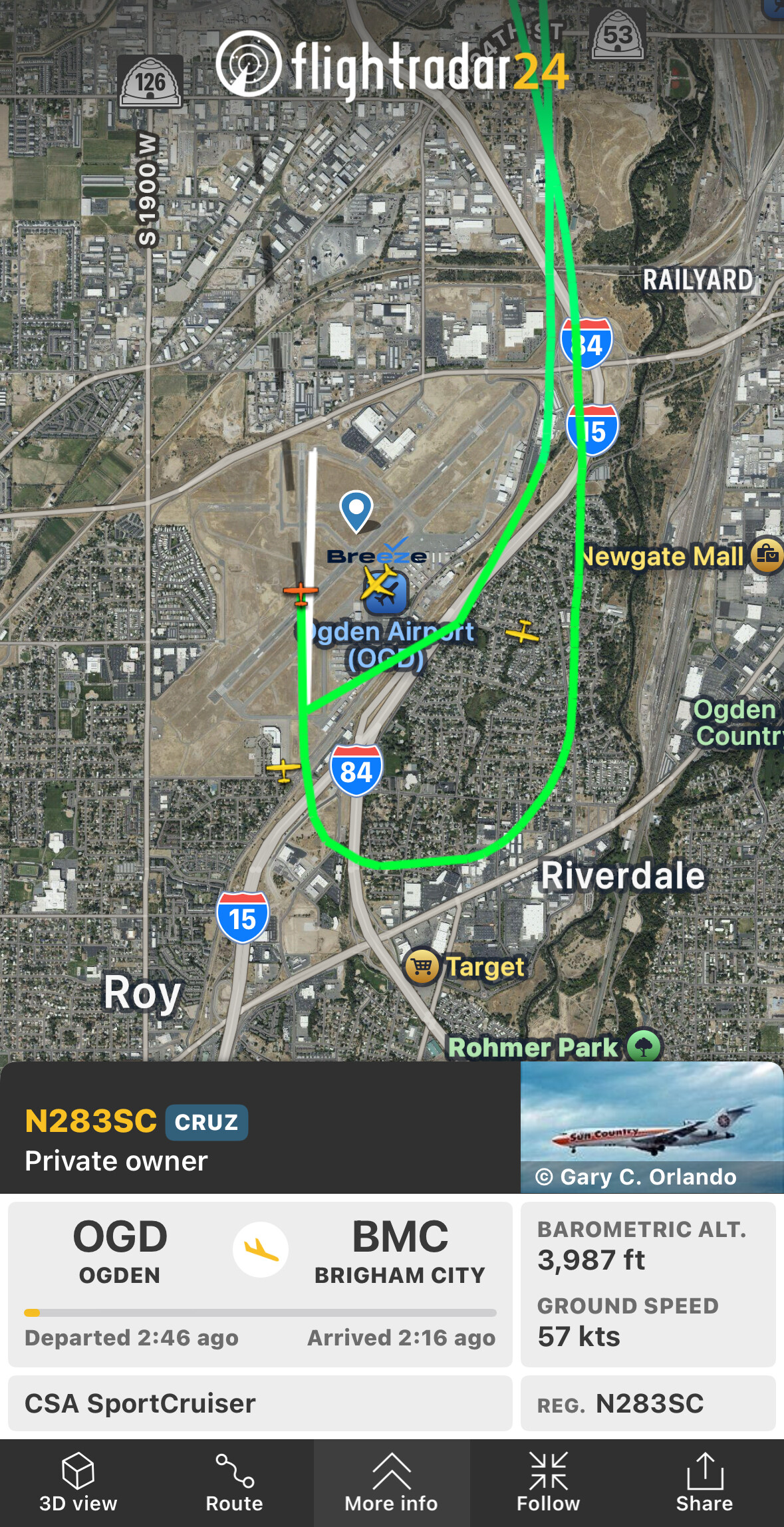View OGD Ogden departure airport details
Viewport: 784px width, 1527px height.
click(x=120, y=1250)
